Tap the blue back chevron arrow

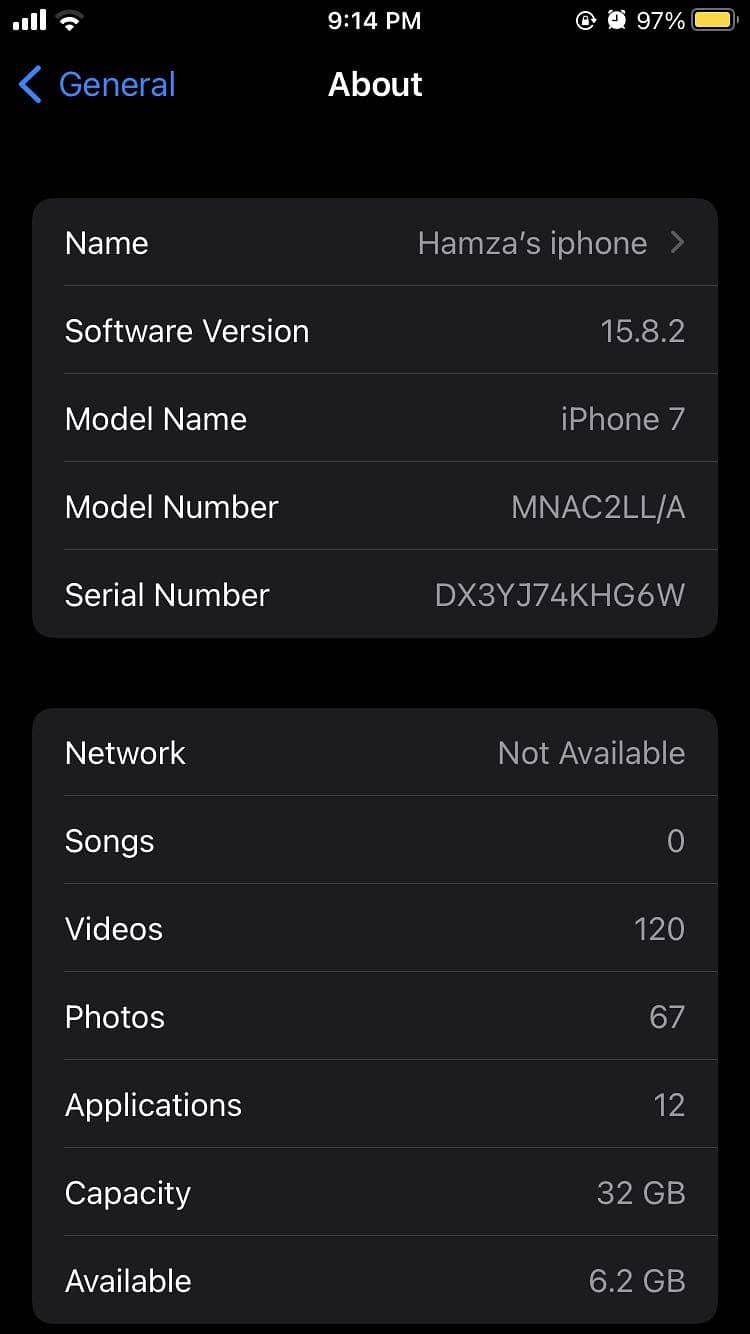(x=29, y=86)
